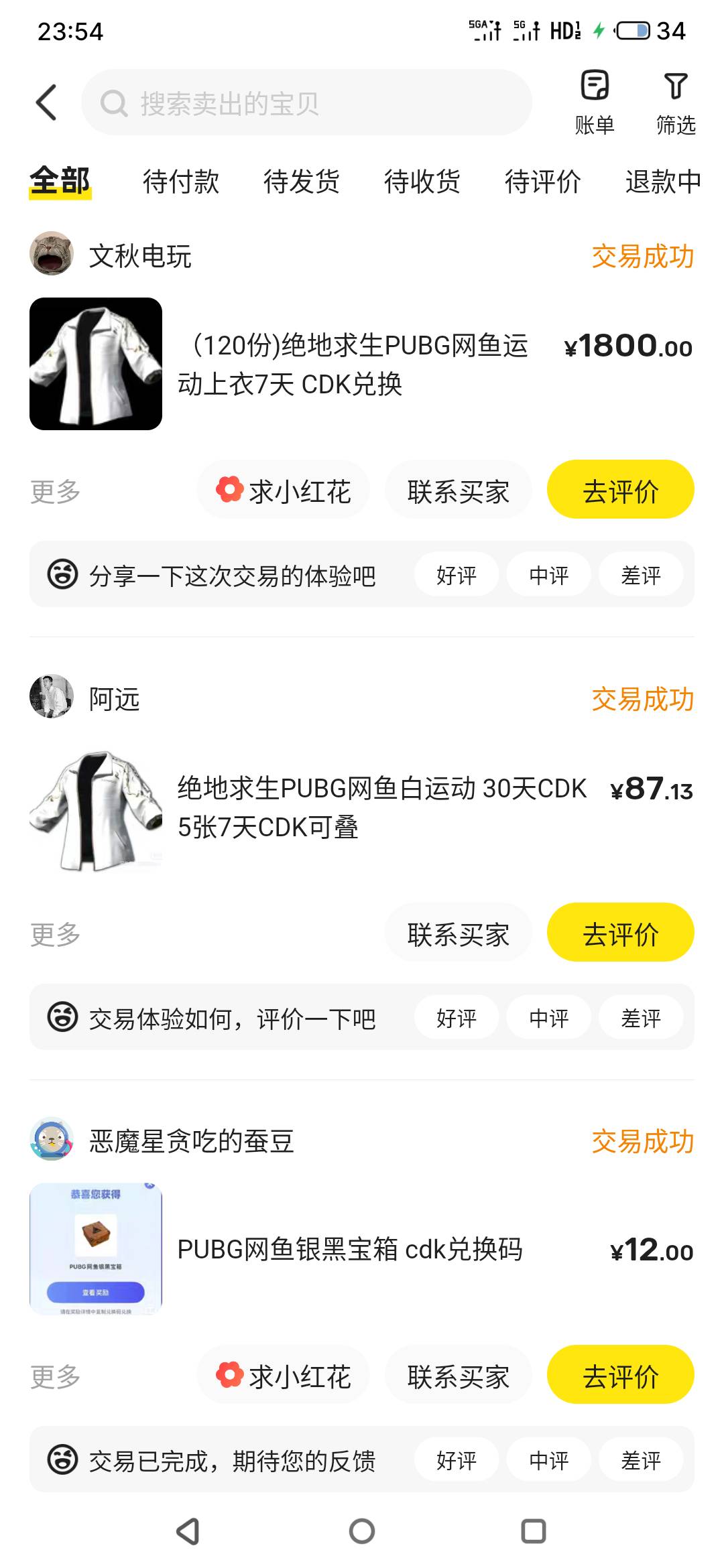The width and height of the screenshot is (724, 1568).
Task: Select 中评 for 恶魔星贪吃的蚕豆's order
Action: coord(548,1460)
